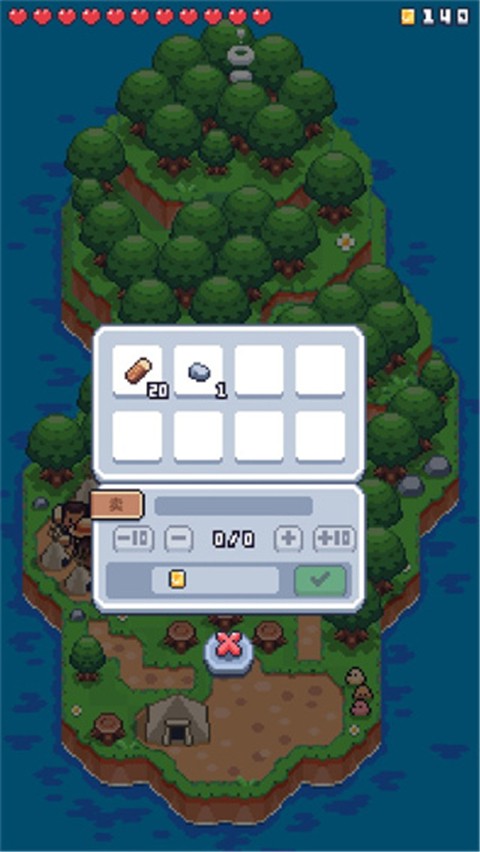This screenshot has height=852, width=480.
Task: Confirm the sale with the green checkmark
Action: (320, 581)
